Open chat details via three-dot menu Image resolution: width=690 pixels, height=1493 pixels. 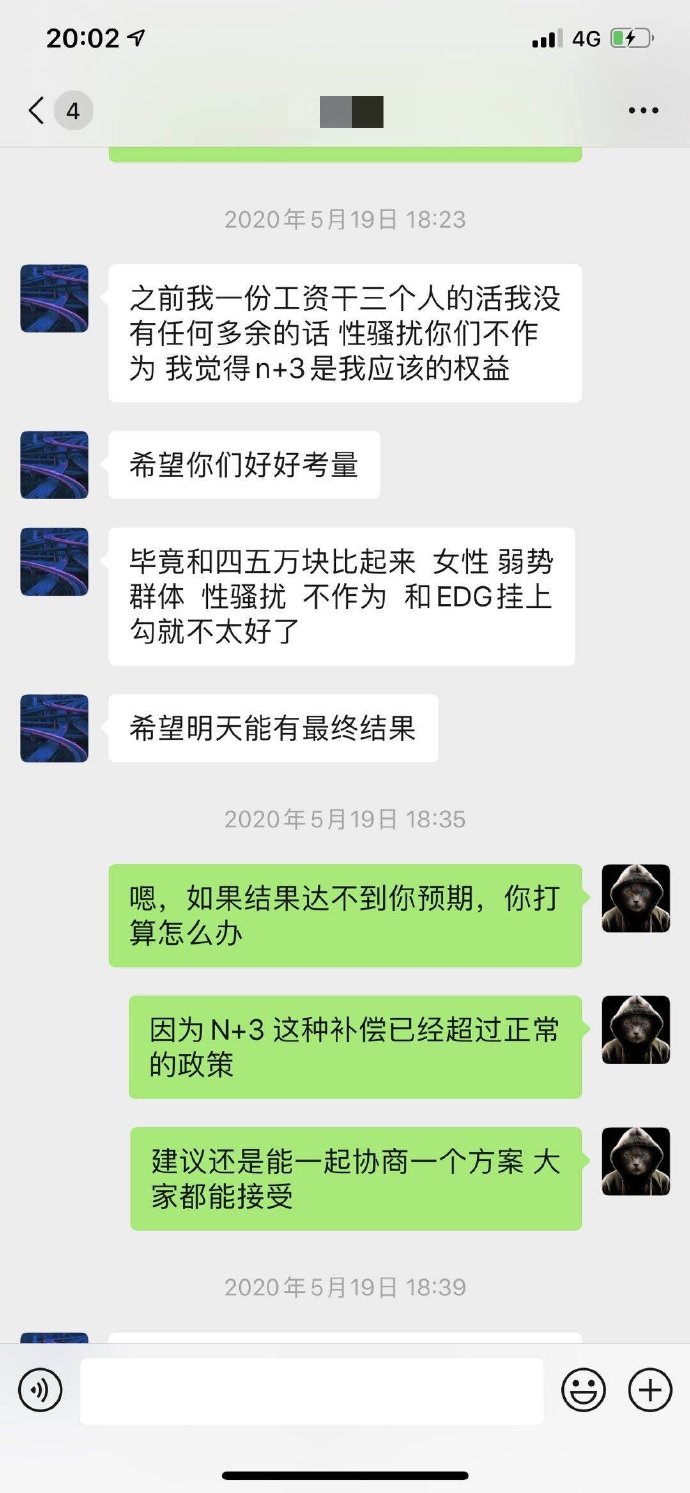tap(643, 111)
